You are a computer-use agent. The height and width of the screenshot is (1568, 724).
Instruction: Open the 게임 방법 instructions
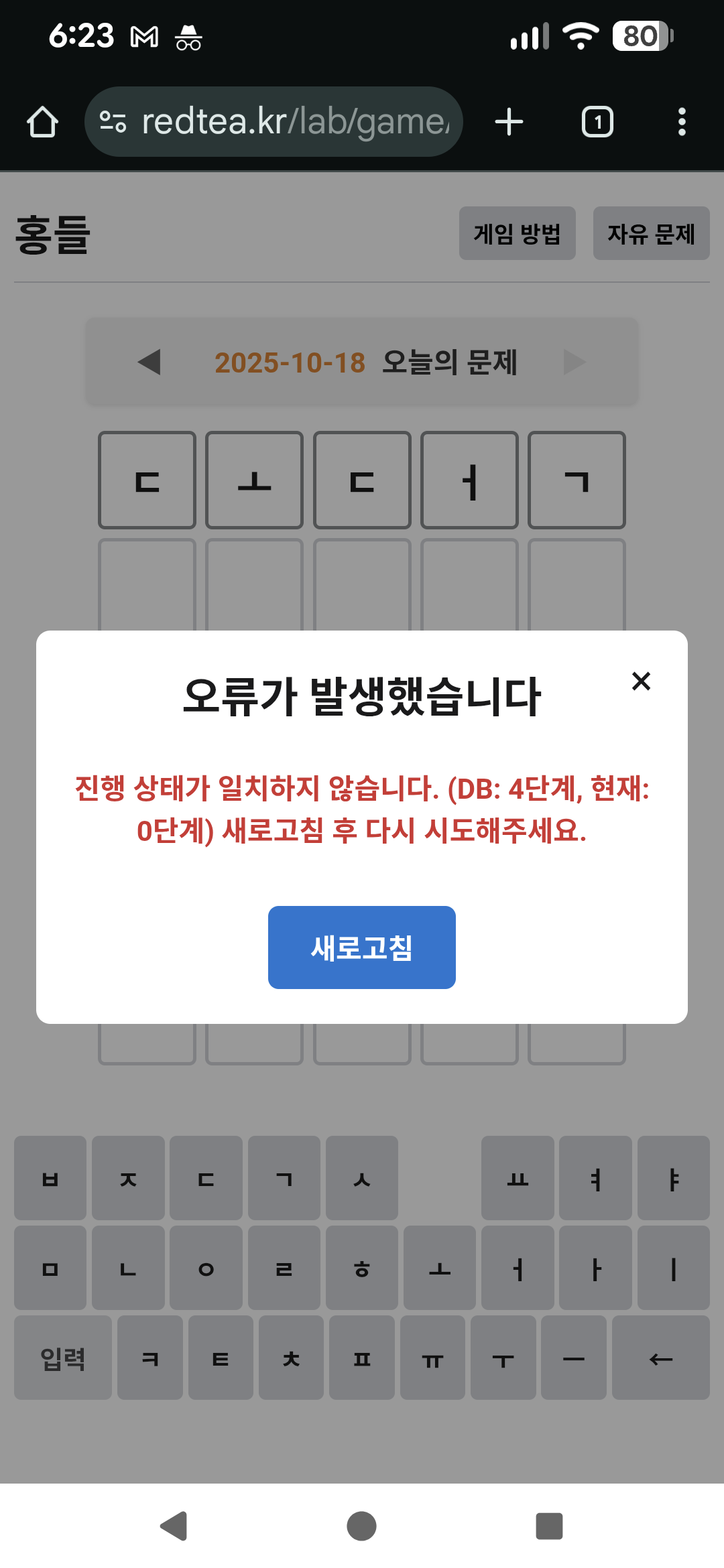tap(517, 233)
